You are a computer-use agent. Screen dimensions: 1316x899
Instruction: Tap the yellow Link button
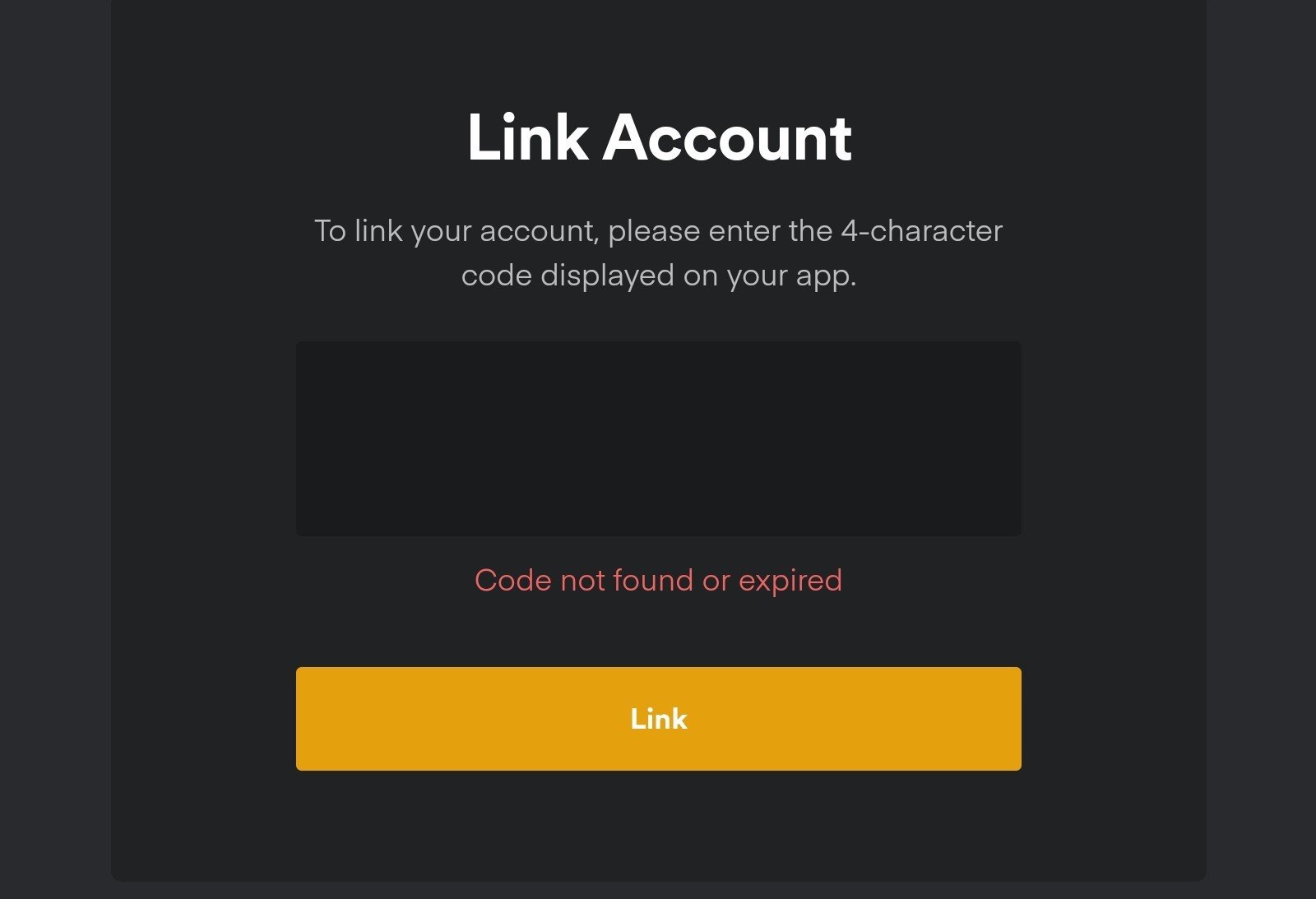tap(658, 718)
